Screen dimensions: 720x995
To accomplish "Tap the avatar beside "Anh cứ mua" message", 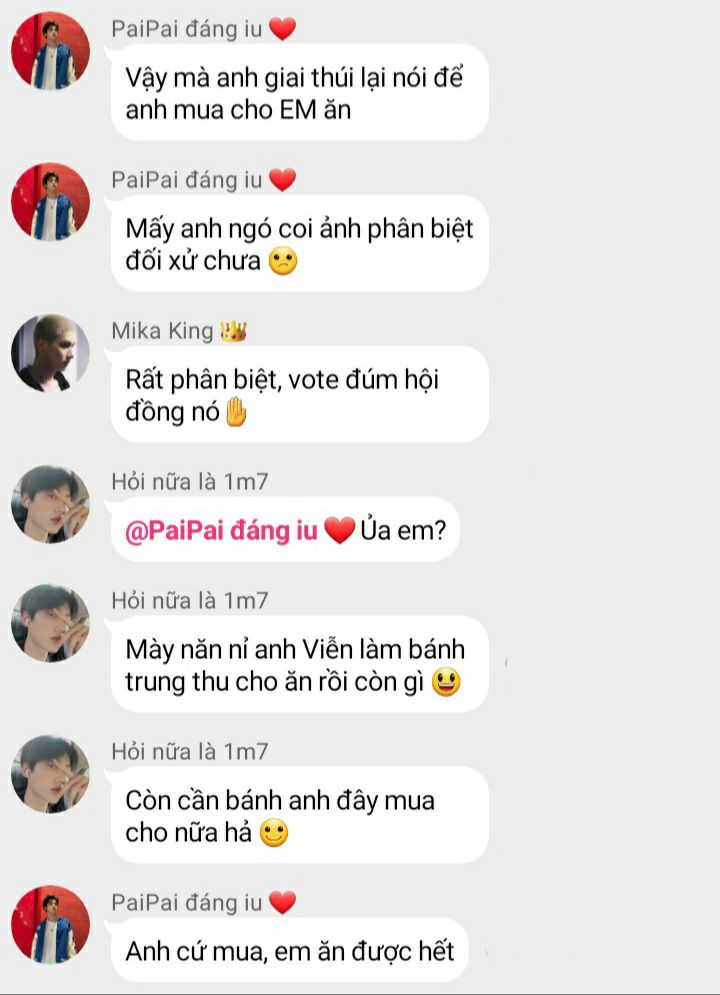I will pos(50,924).
